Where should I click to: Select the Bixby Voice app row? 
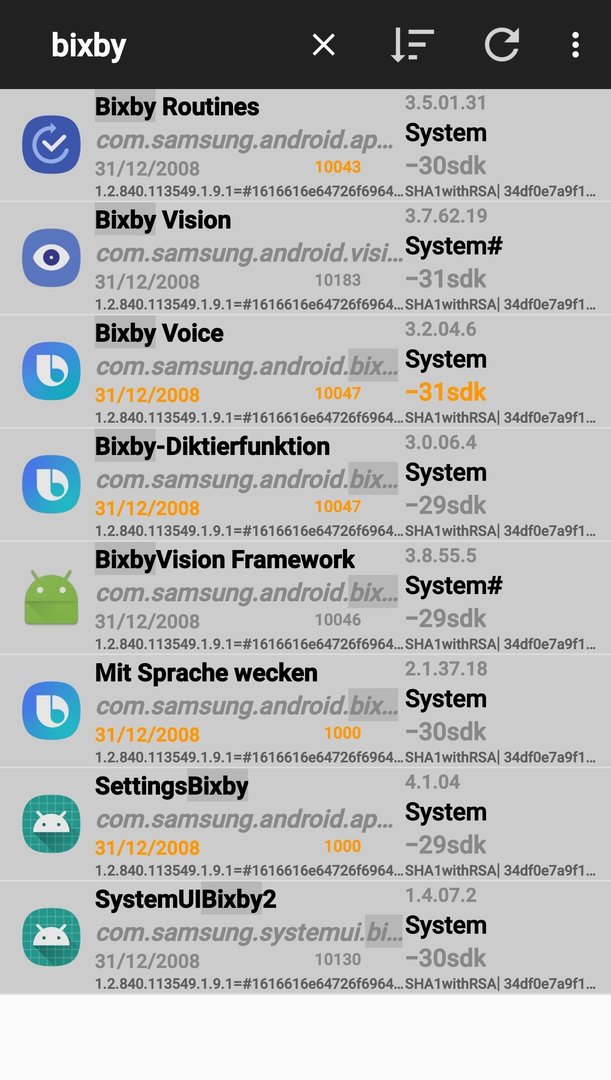(305, 371)
